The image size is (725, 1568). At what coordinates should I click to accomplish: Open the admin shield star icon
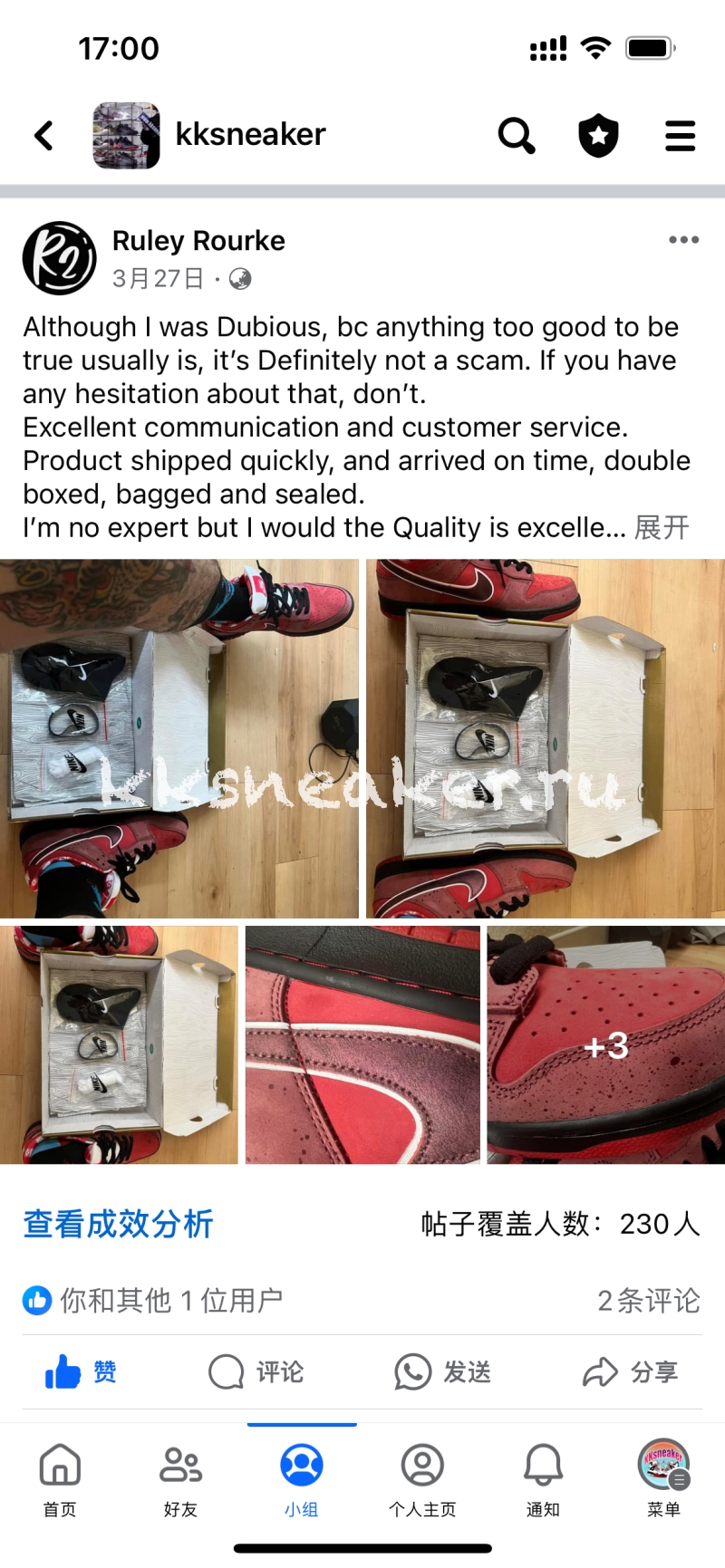(598, 136)
